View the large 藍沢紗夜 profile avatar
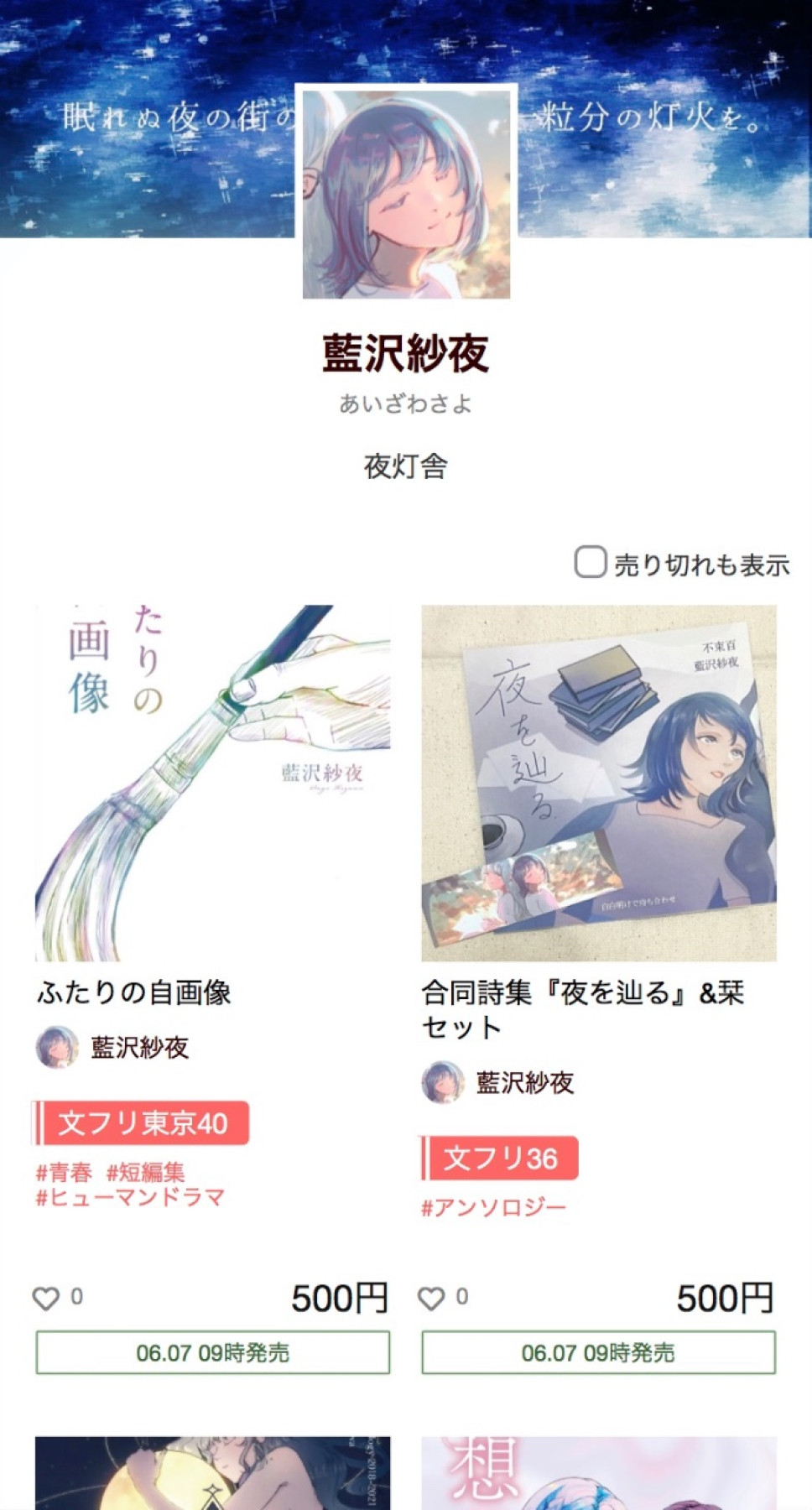The image size is (812, 1510). coord(407,194)
